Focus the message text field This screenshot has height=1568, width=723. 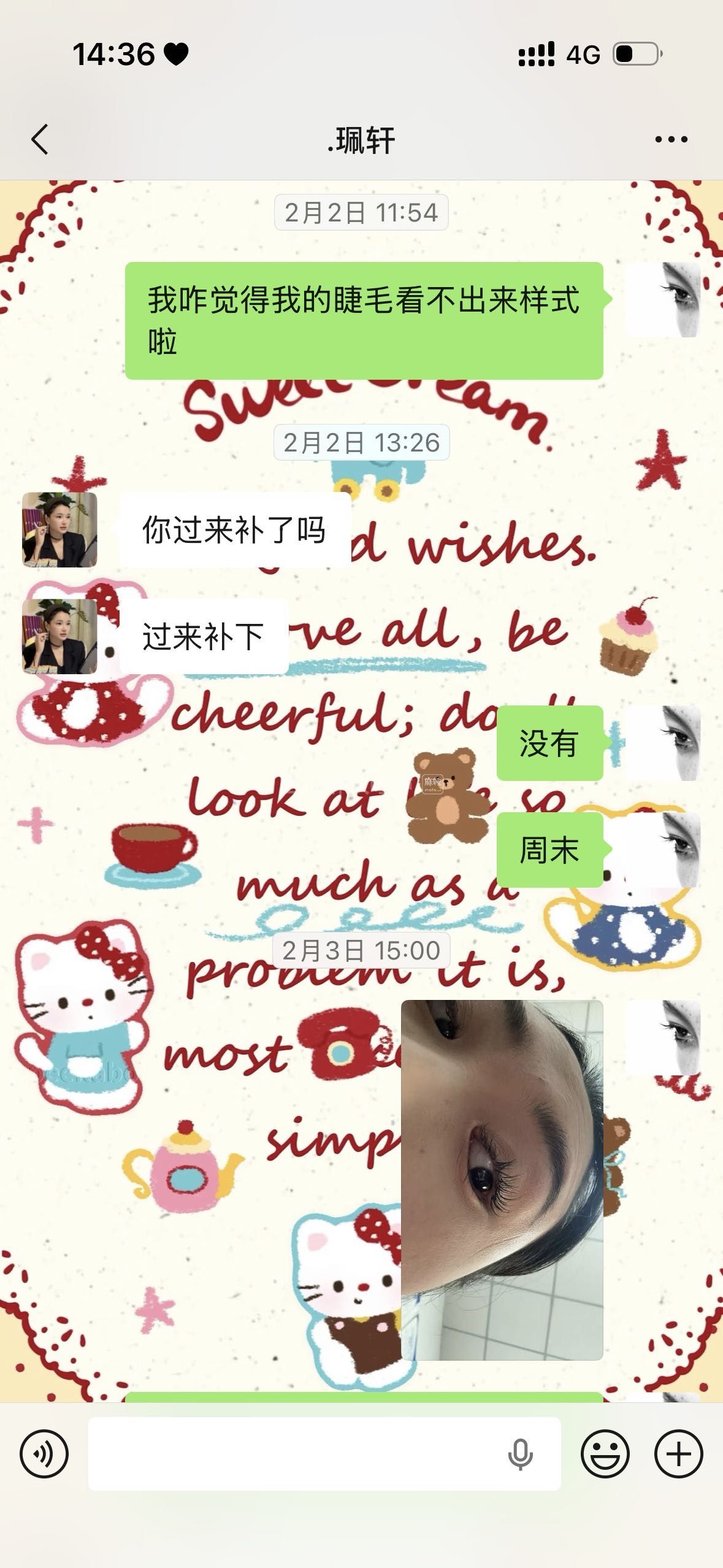[294, 1453]
